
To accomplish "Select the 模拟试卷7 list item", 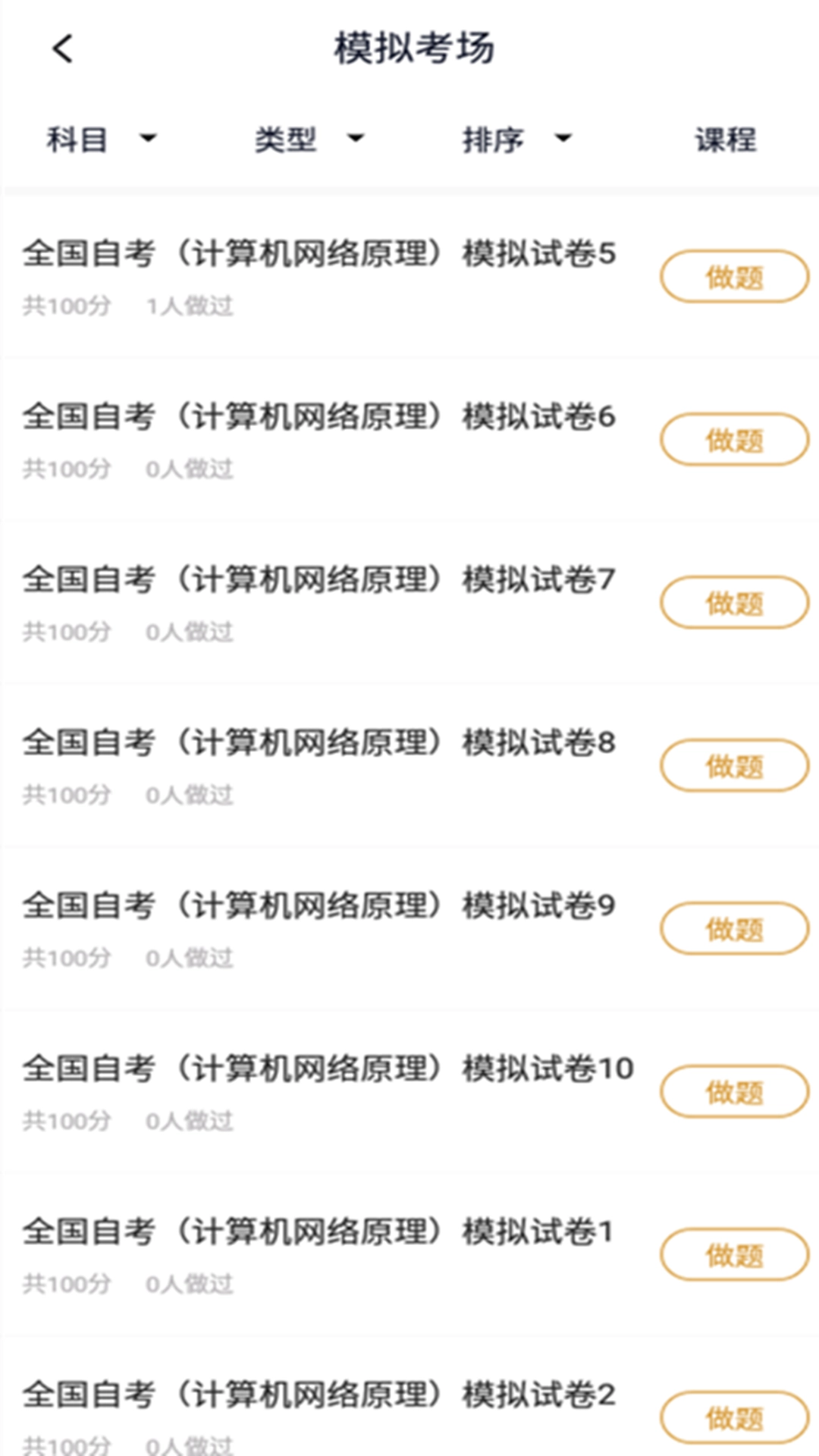I will (x=318, y=579).
